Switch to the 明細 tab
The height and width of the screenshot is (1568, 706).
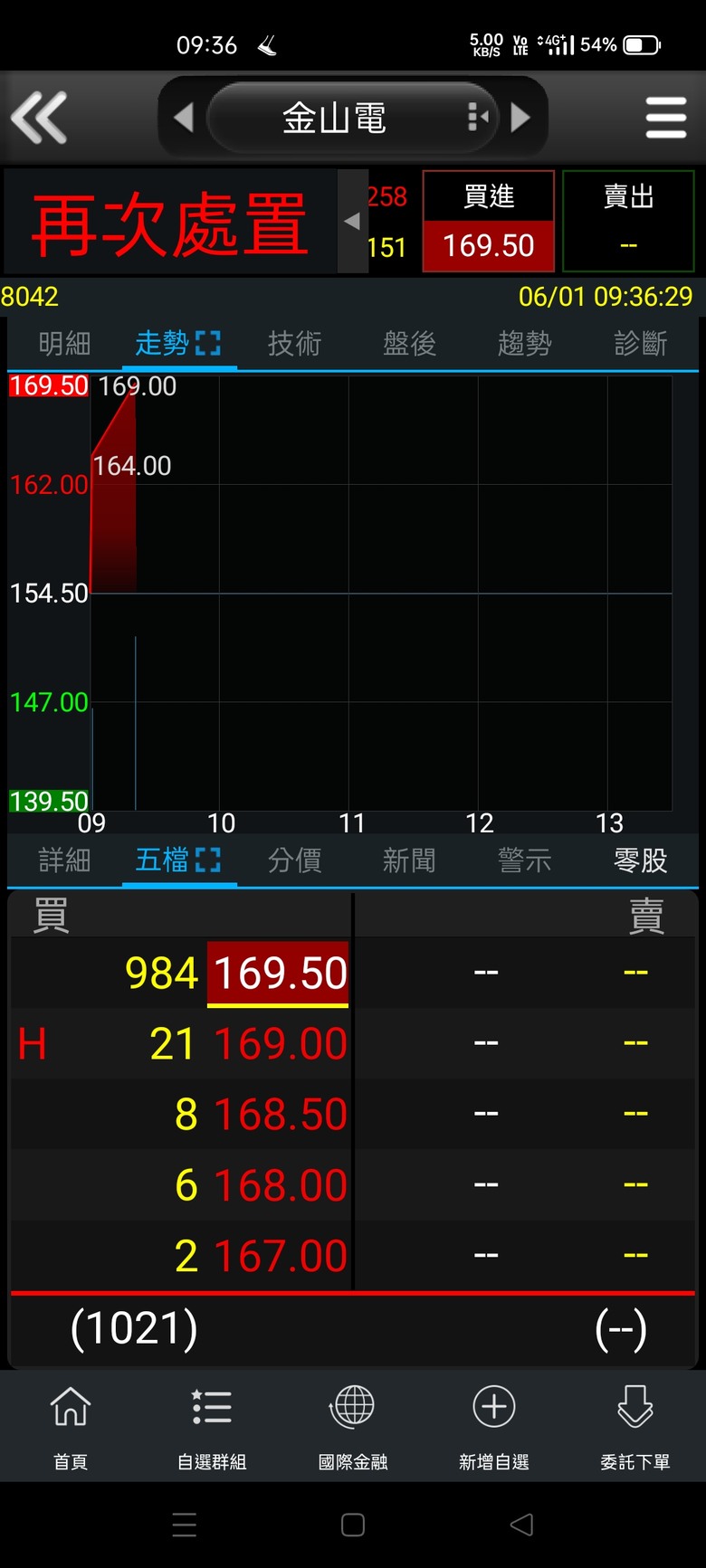coord(64,344)
